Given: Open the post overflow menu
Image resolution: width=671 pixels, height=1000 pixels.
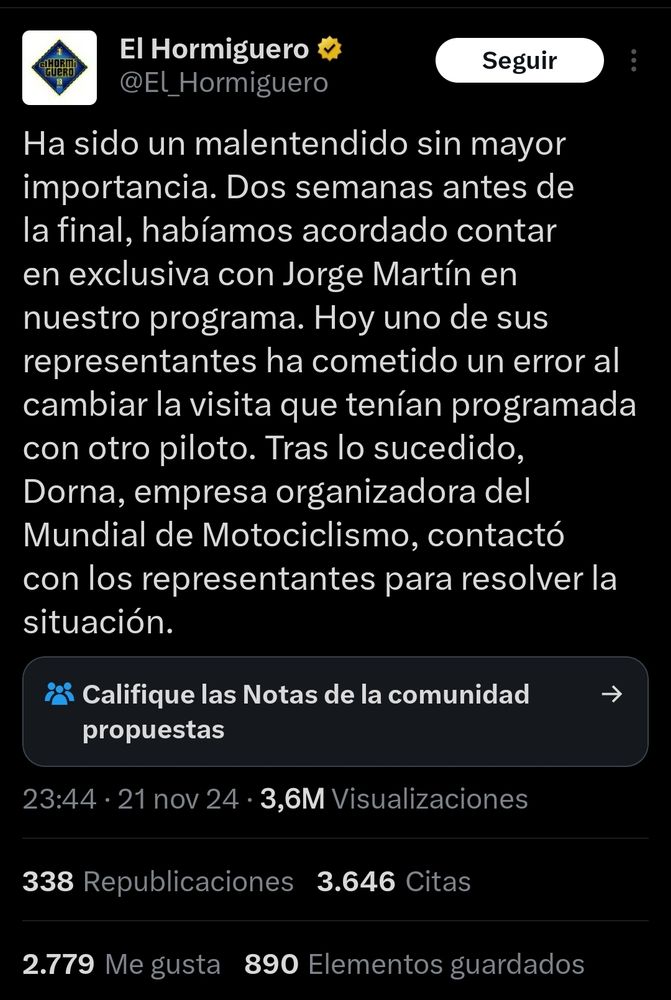Looking at the screenshot, I should point(634,61).
